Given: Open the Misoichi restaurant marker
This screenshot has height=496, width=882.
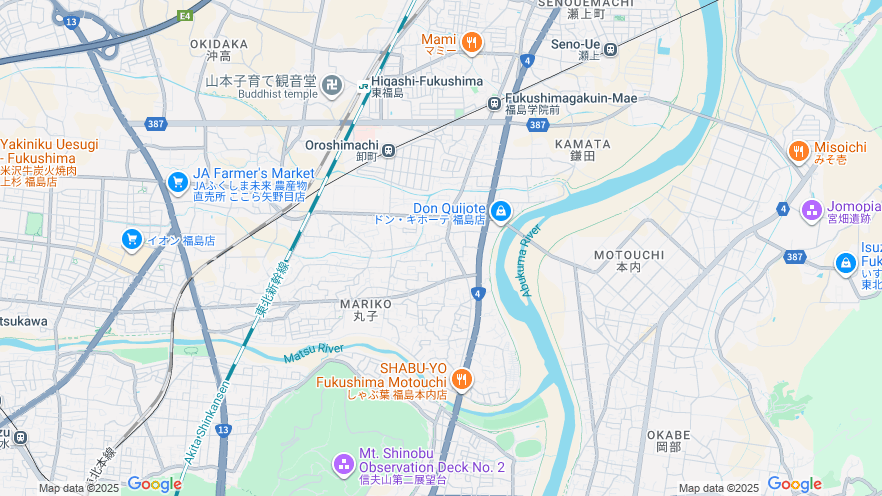Looking at the screenshot, I should (798, 151).
